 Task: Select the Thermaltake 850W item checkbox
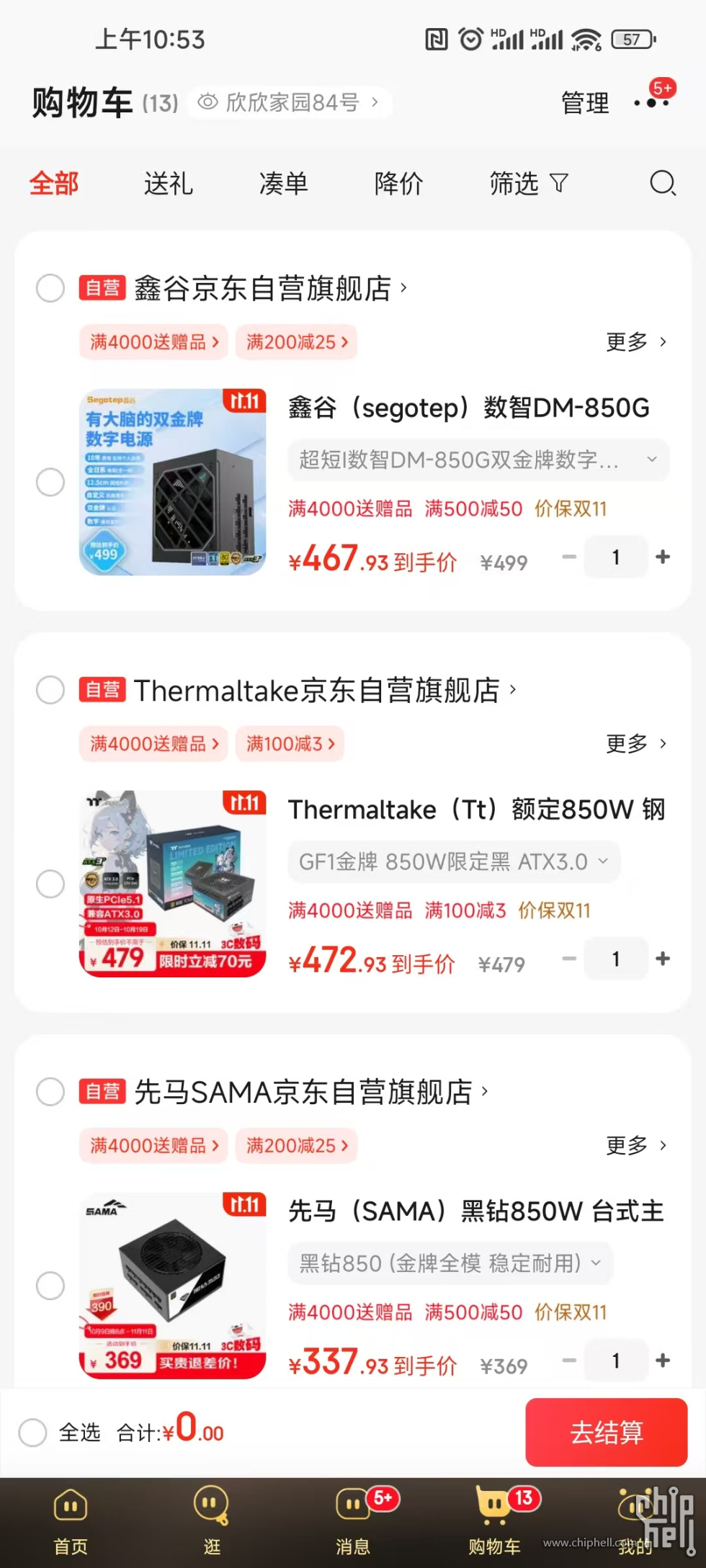50,884
